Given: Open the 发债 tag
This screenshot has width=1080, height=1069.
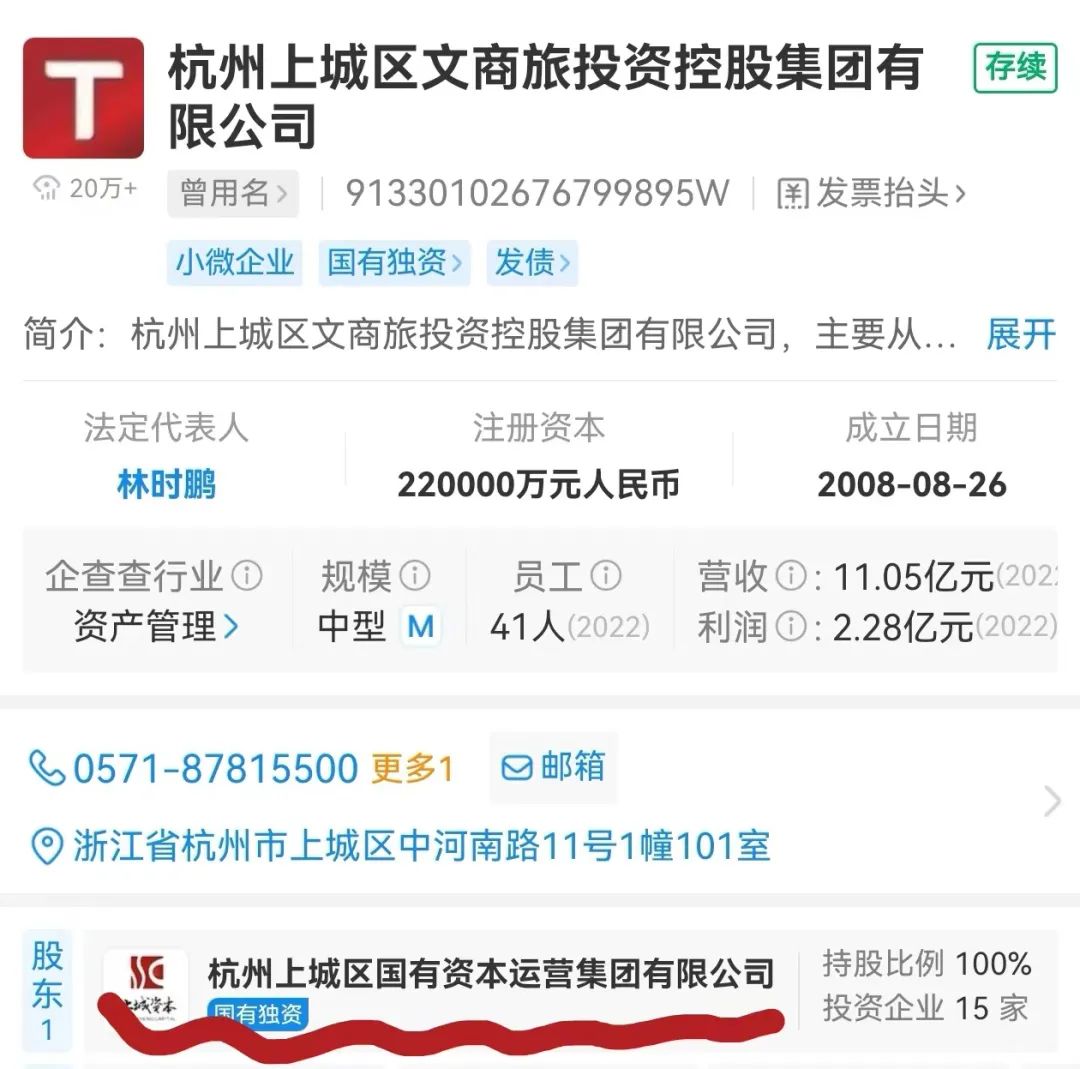Looking at the screenshot, I should tap(532, 263).
